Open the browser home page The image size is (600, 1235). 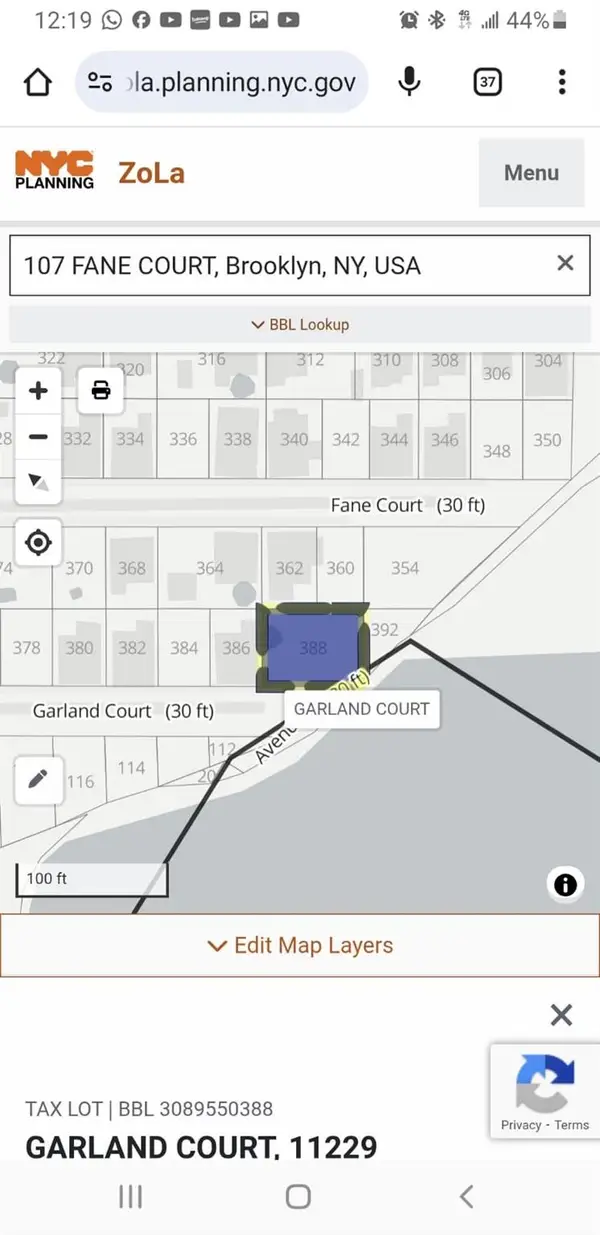(x=37, y=82)
